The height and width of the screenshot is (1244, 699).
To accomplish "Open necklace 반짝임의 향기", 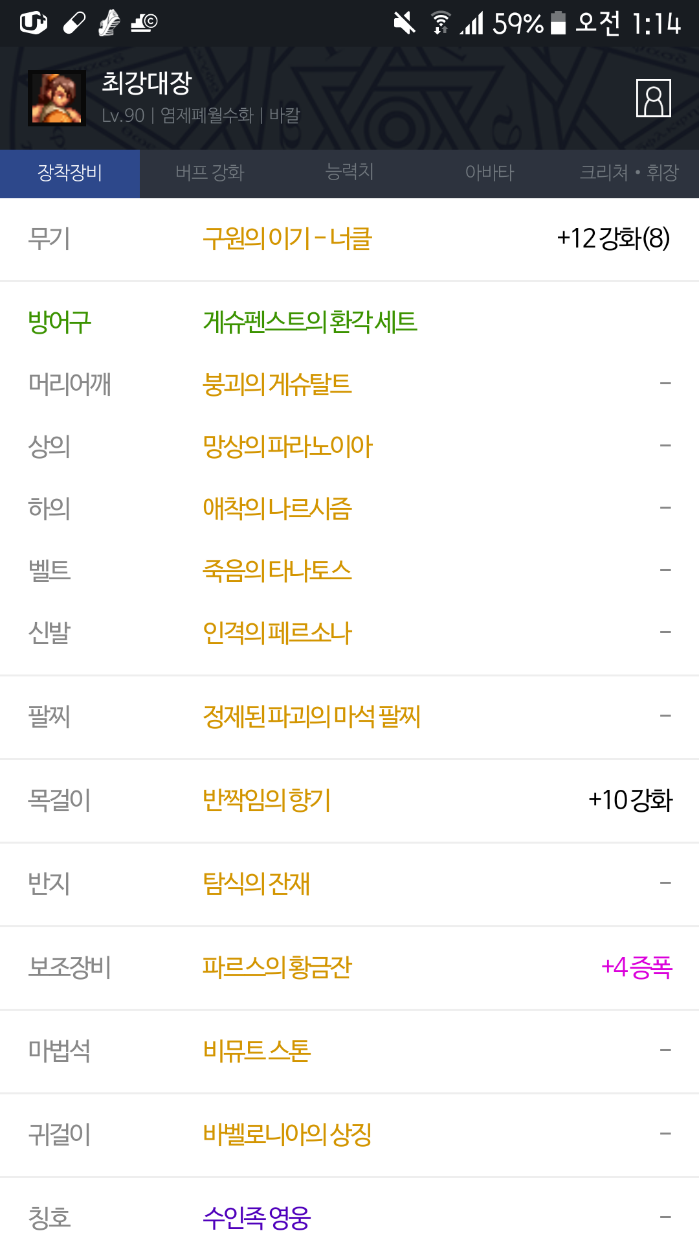I will [266, 800].
